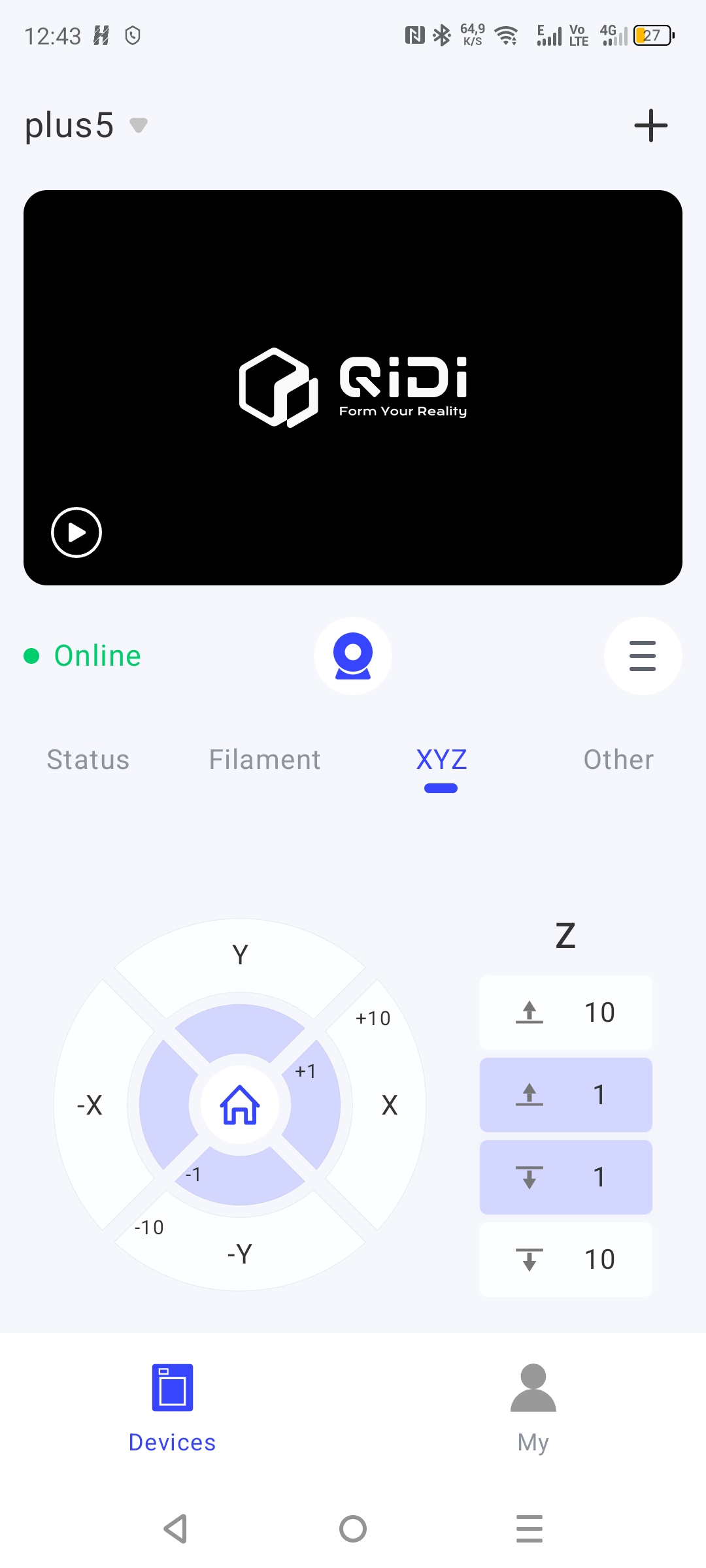706x1568 pixels.
Task: Play the camera video stream
Action: (x=76, y=532)
